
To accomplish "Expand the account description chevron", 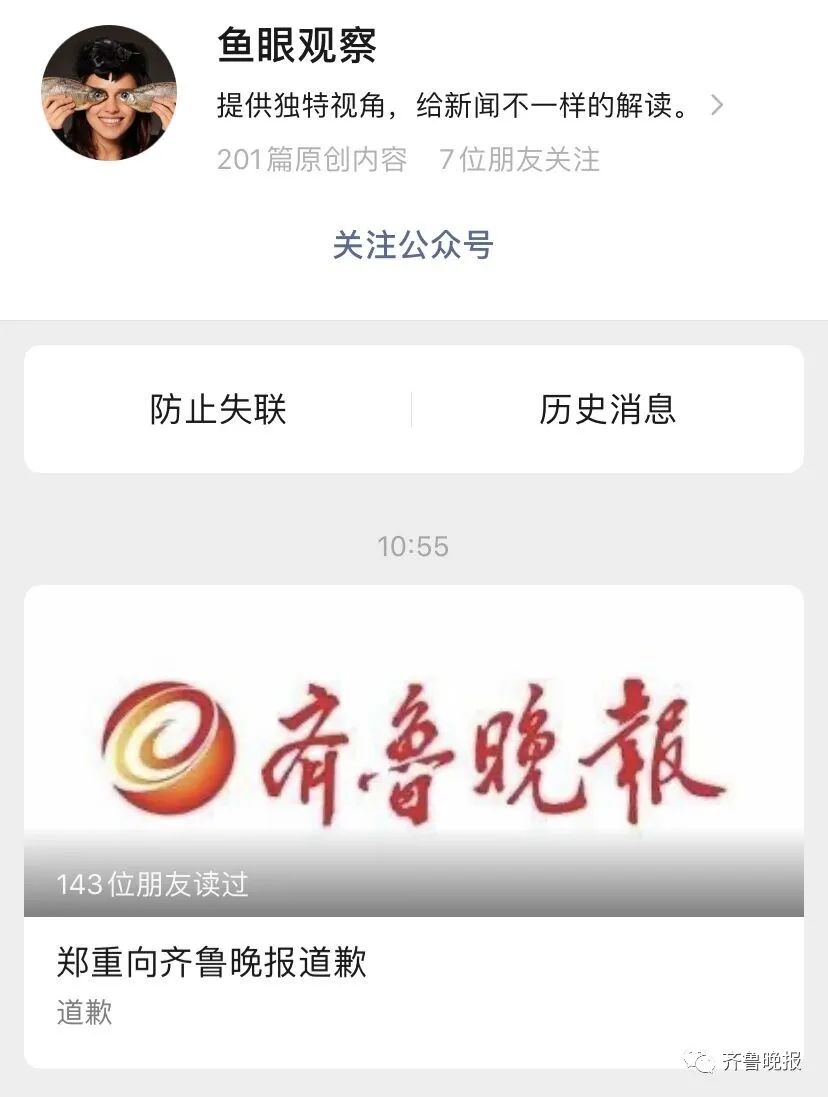I will point(717,105).
